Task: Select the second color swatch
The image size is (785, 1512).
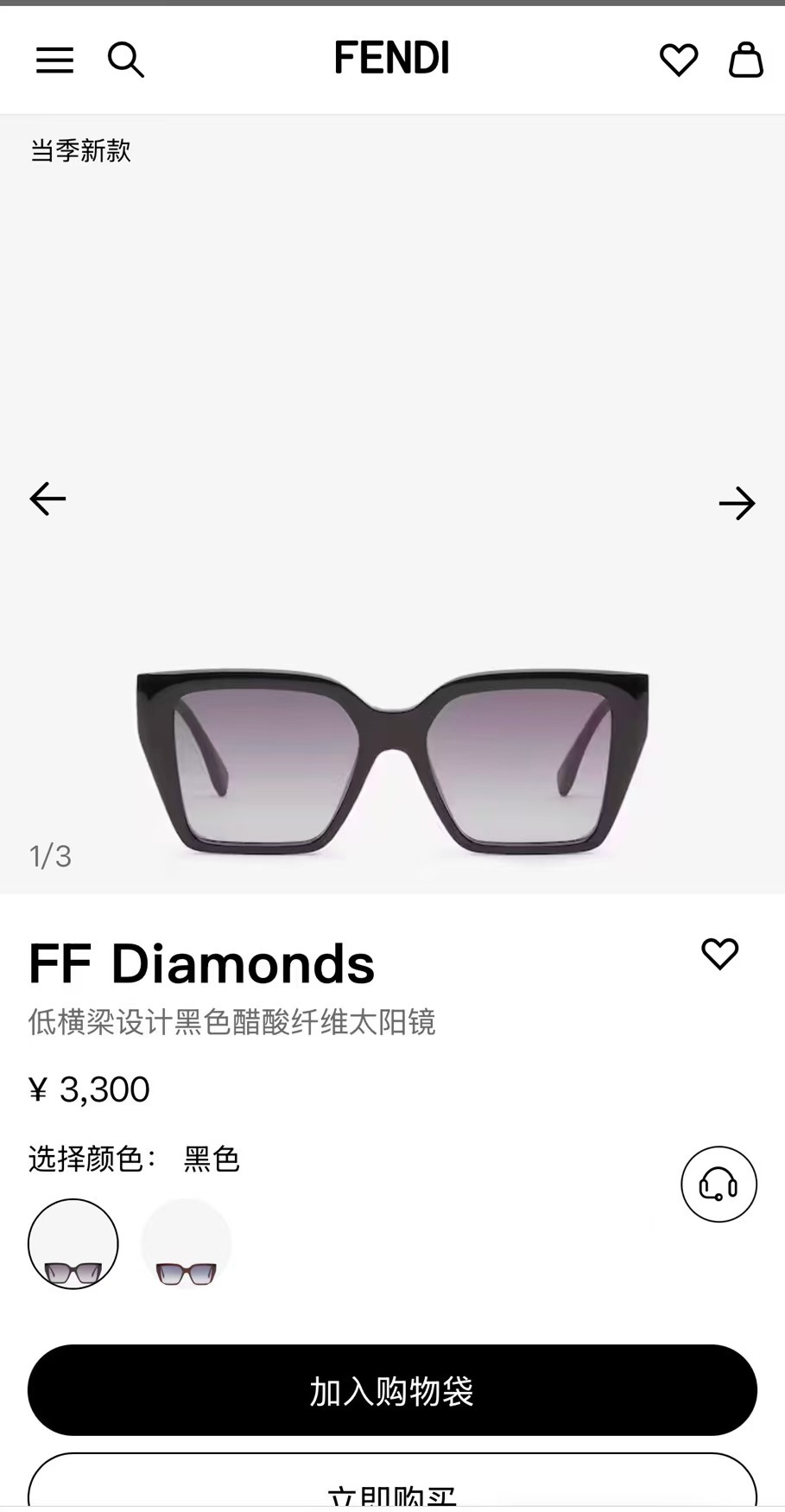Action: pyautogui.click(x=186, y=1244)
